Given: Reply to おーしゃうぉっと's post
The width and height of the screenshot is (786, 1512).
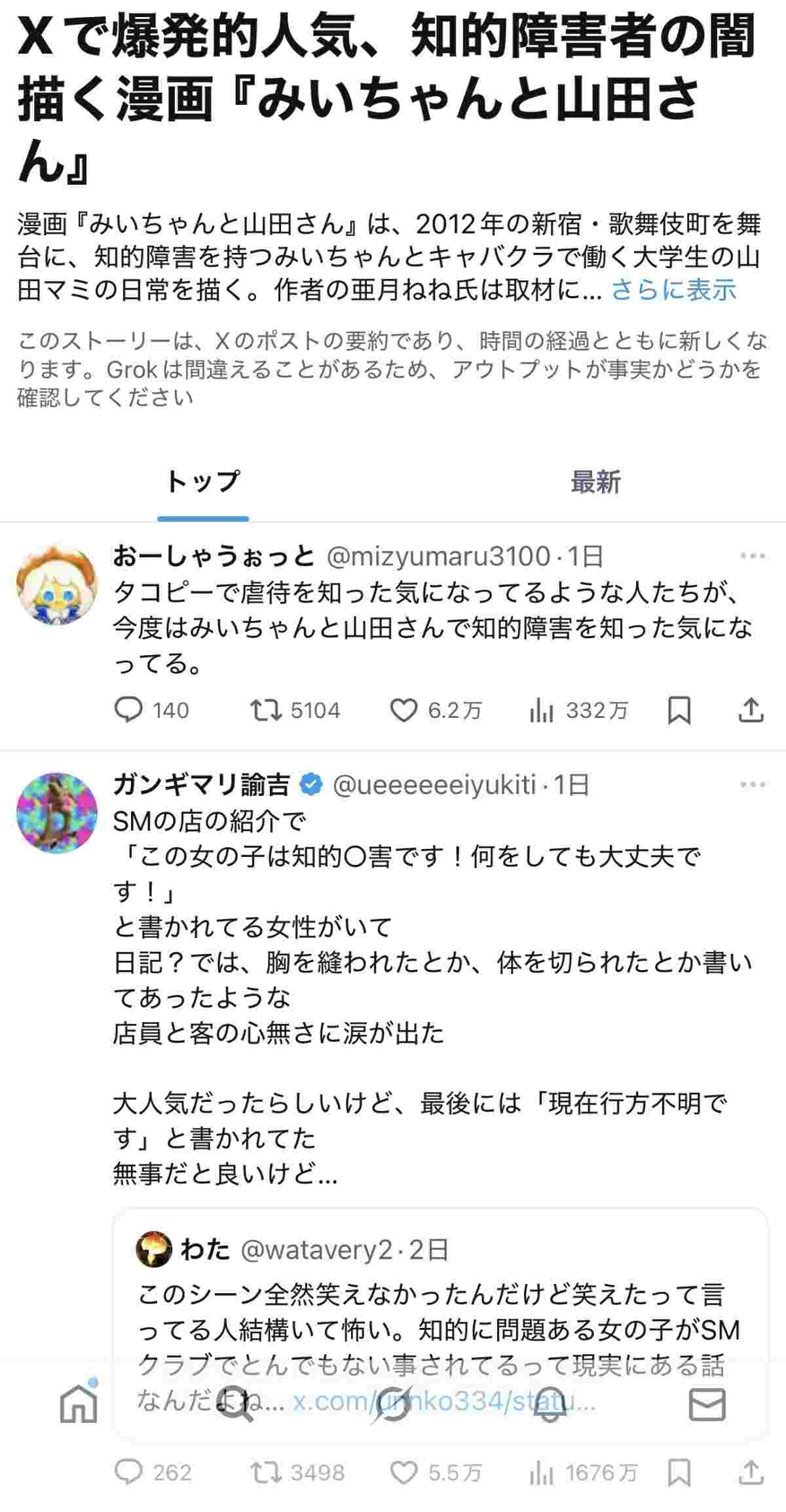Looking at the screenshot, I should (x=128, y=710).
